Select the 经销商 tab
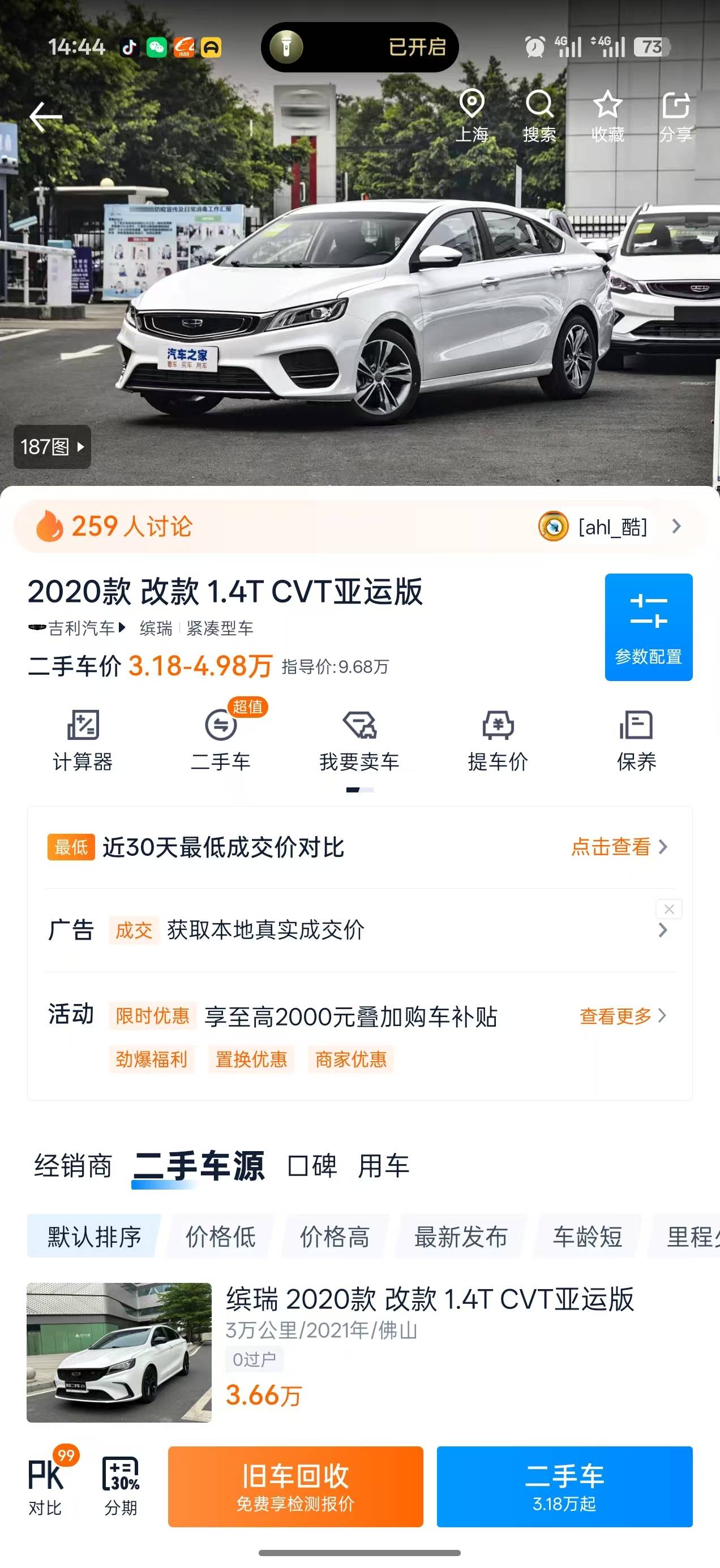The image size is (720, 1568). point(73,1167)
